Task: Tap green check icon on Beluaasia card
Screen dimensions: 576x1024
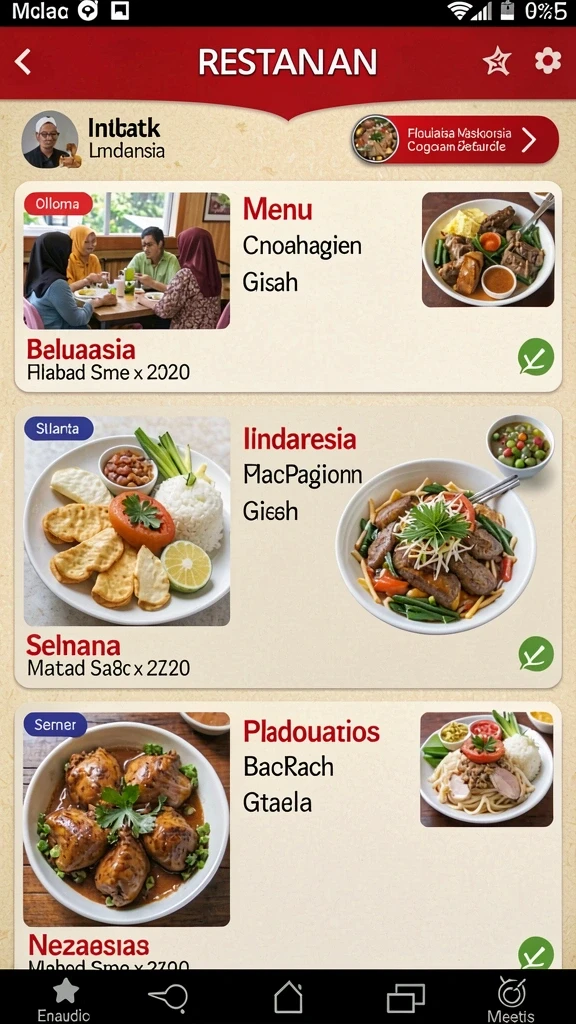Action: coord(536,357)
